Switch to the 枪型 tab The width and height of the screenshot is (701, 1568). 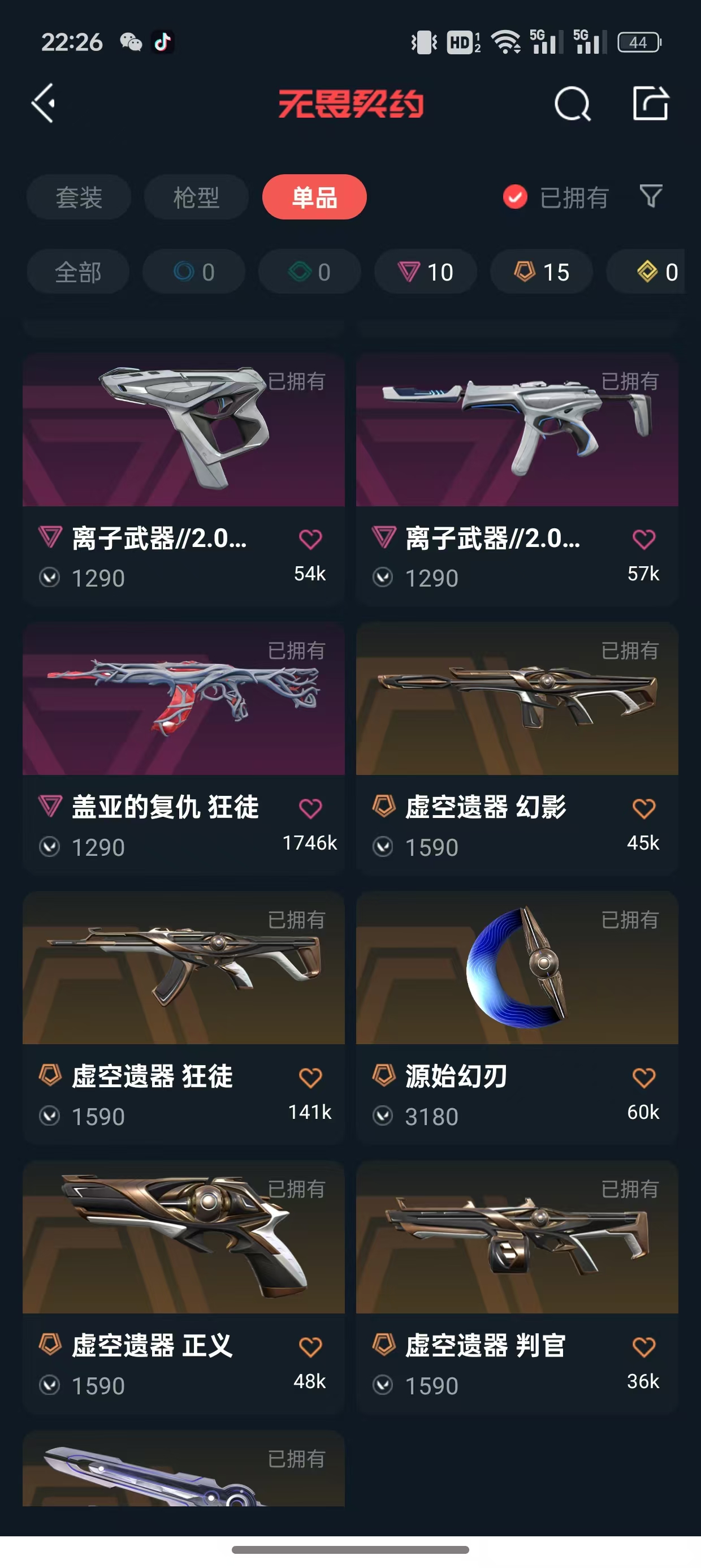point(196,197)
